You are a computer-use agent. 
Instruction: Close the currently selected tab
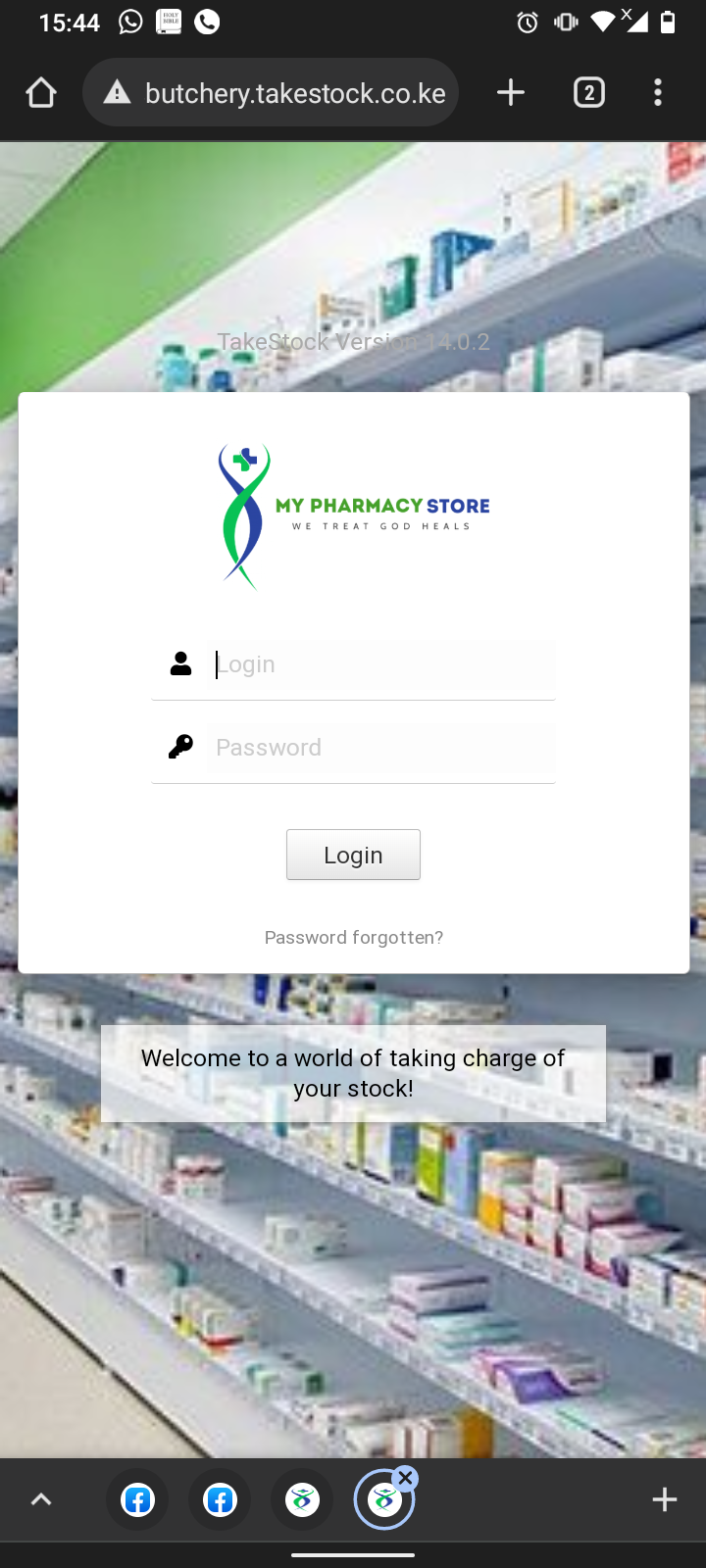tap(405, 1478)
